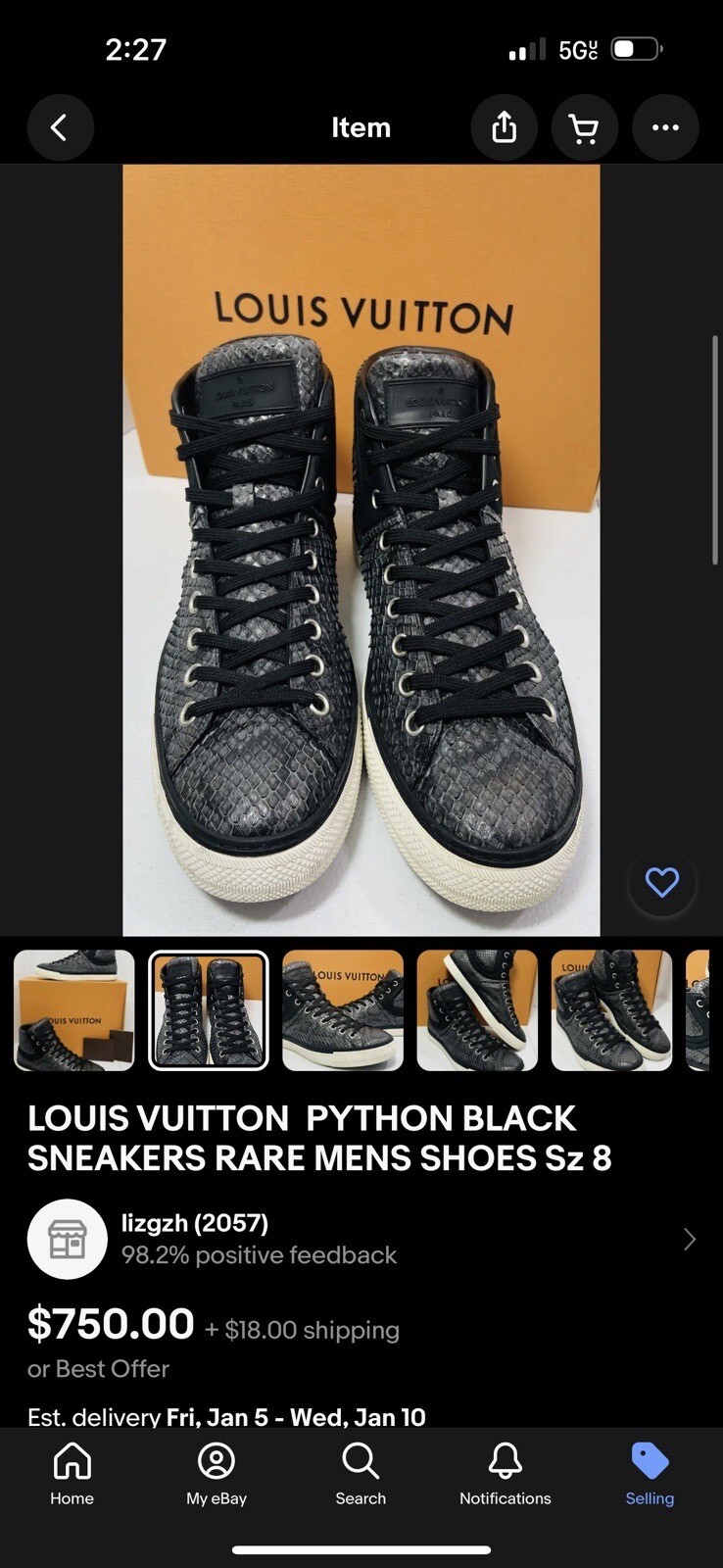
Task: Tap the seller's store icon
Action: [67, 1239]
